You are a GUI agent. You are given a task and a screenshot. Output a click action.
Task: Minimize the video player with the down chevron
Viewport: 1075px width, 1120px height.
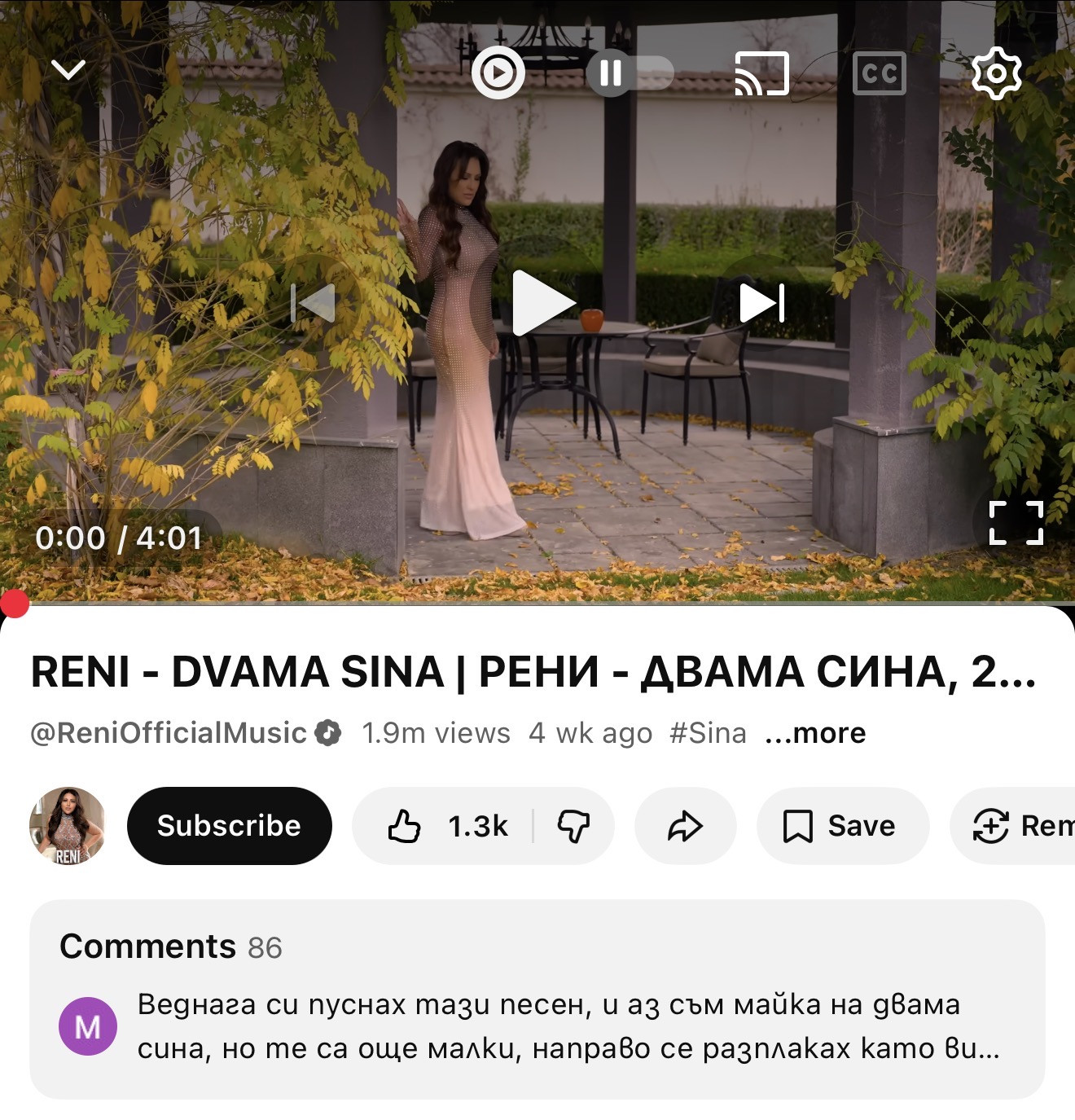[x=68, y=70]
